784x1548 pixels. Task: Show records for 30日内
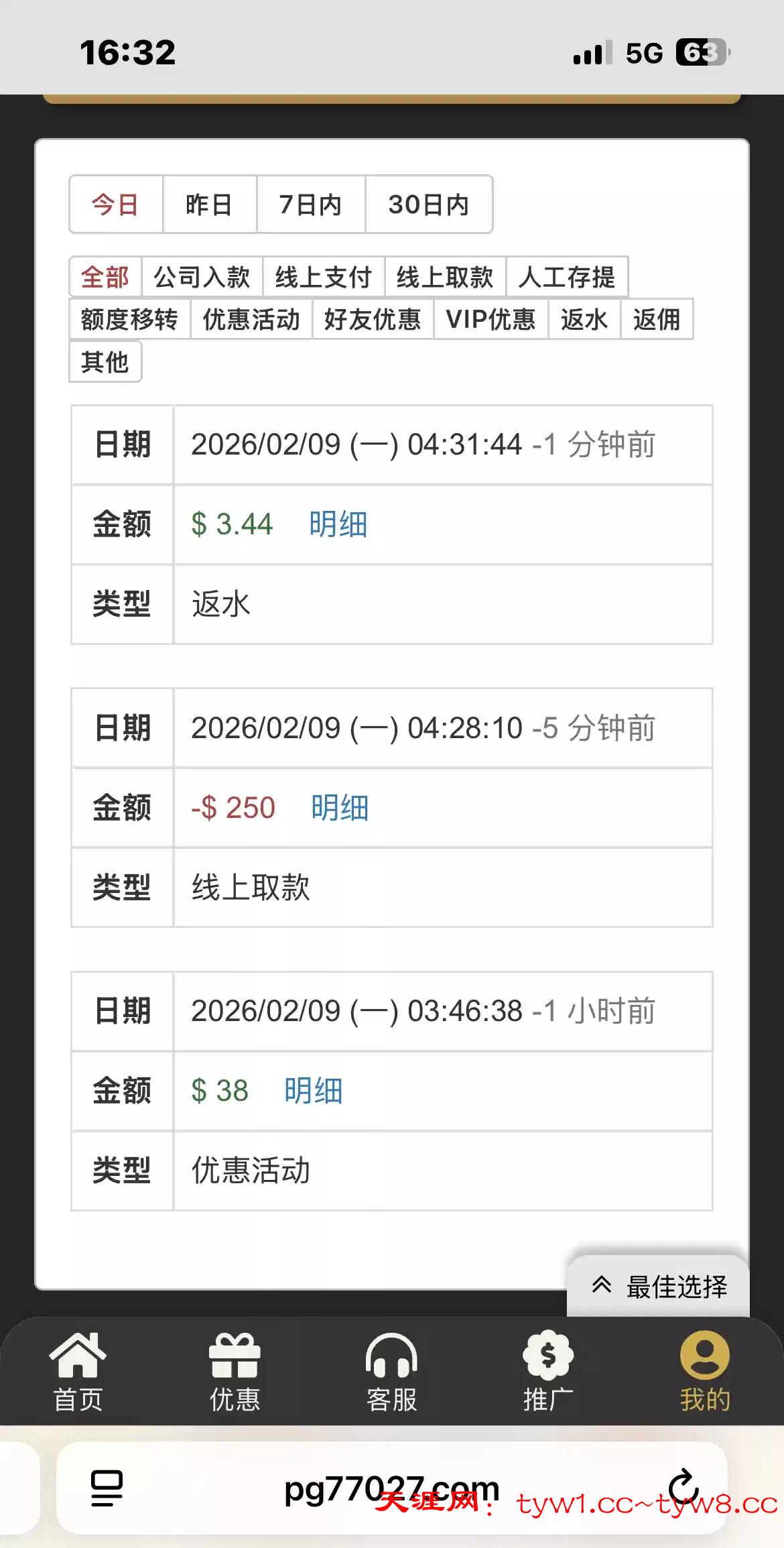[428, 204]
